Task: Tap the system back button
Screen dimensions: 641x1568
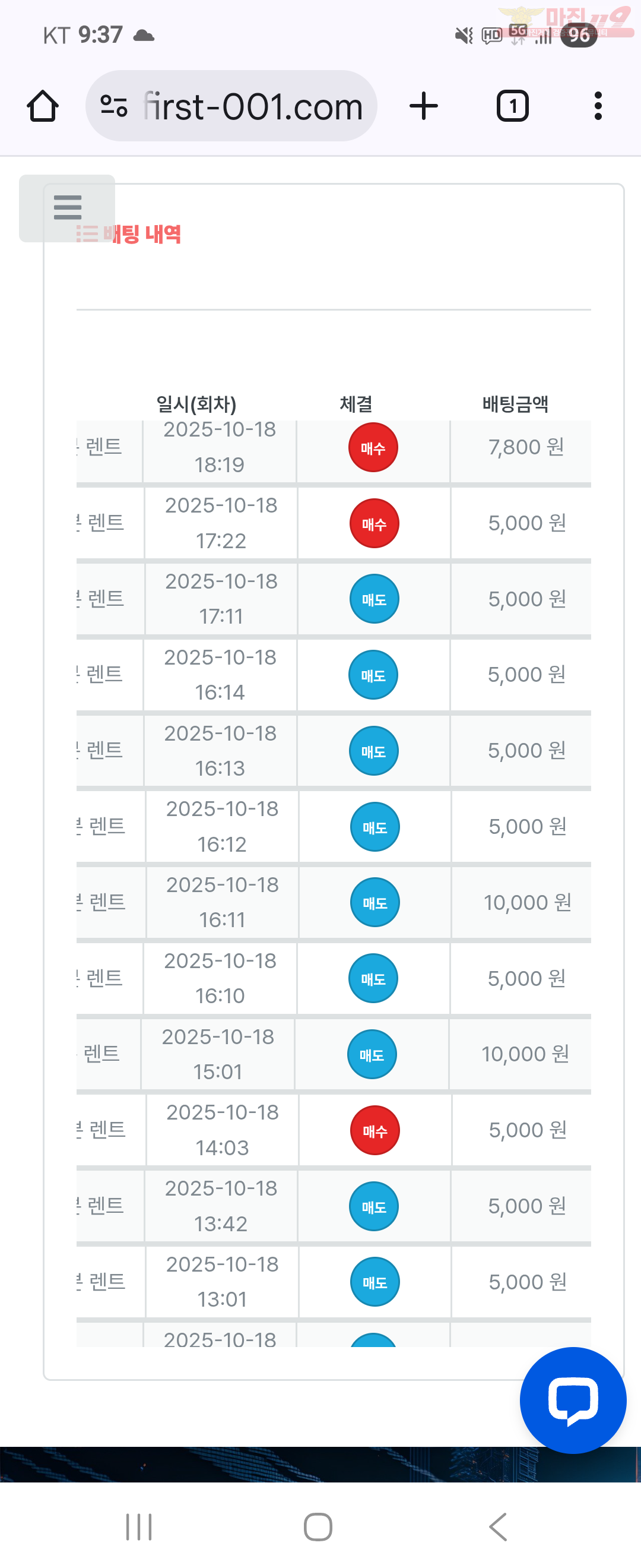Action: [498, 1526]
